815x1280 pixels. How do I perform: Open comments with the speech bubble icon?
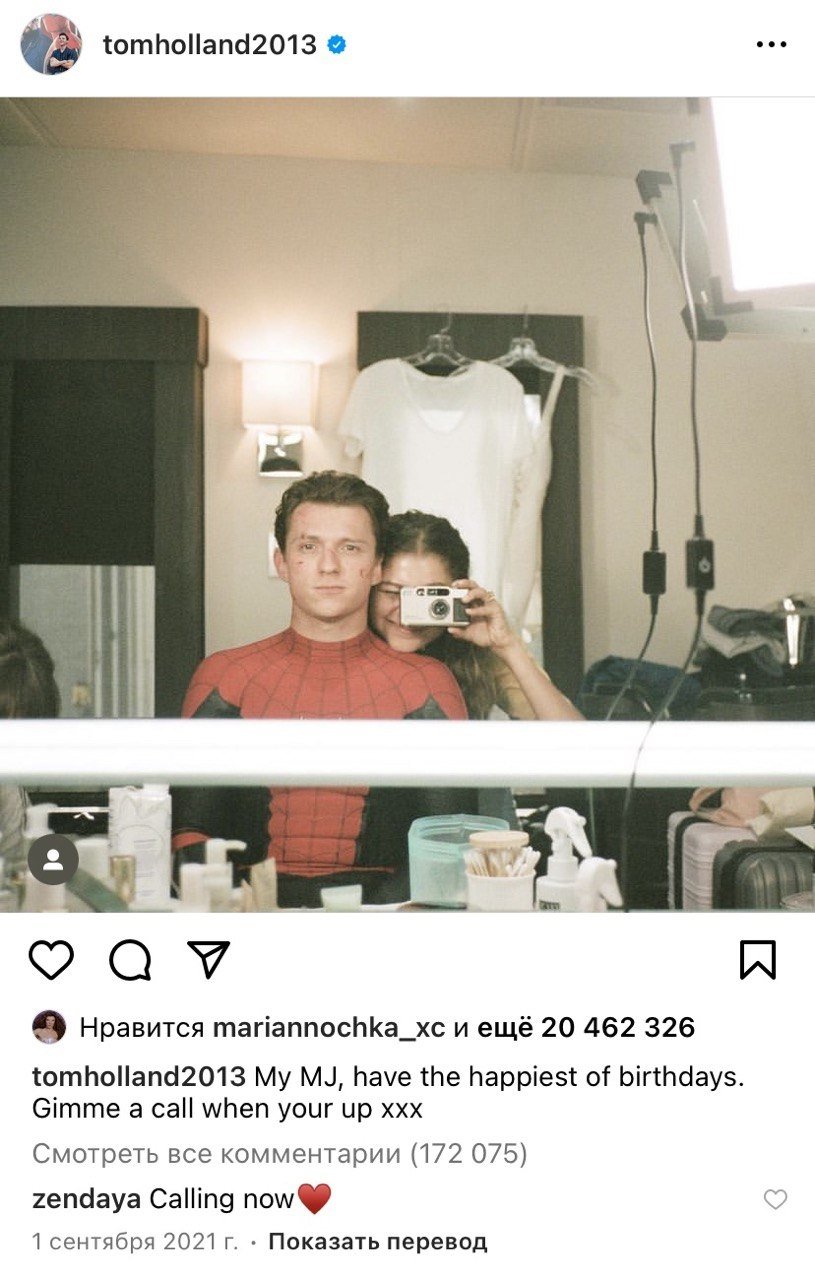(130, 960)
